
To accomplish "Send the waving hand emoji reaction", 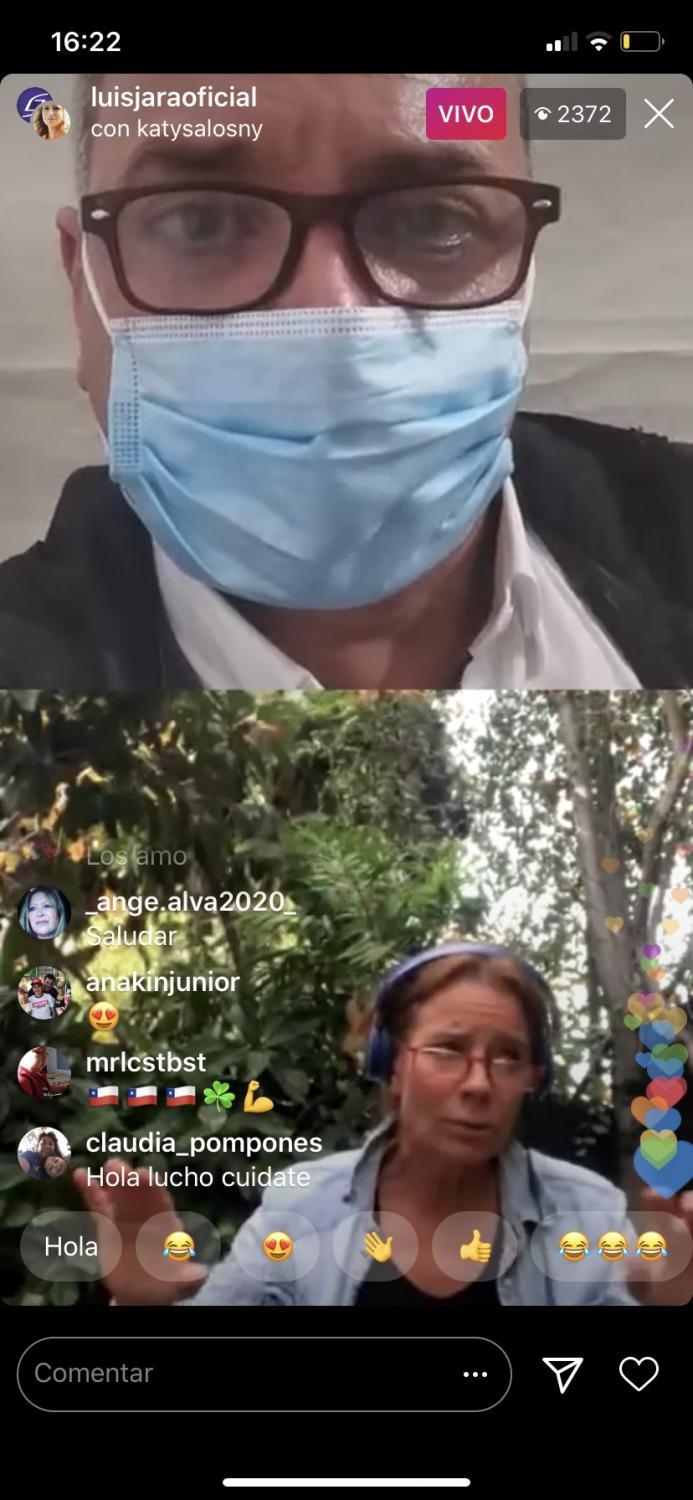I will (x=376, y=1246).
